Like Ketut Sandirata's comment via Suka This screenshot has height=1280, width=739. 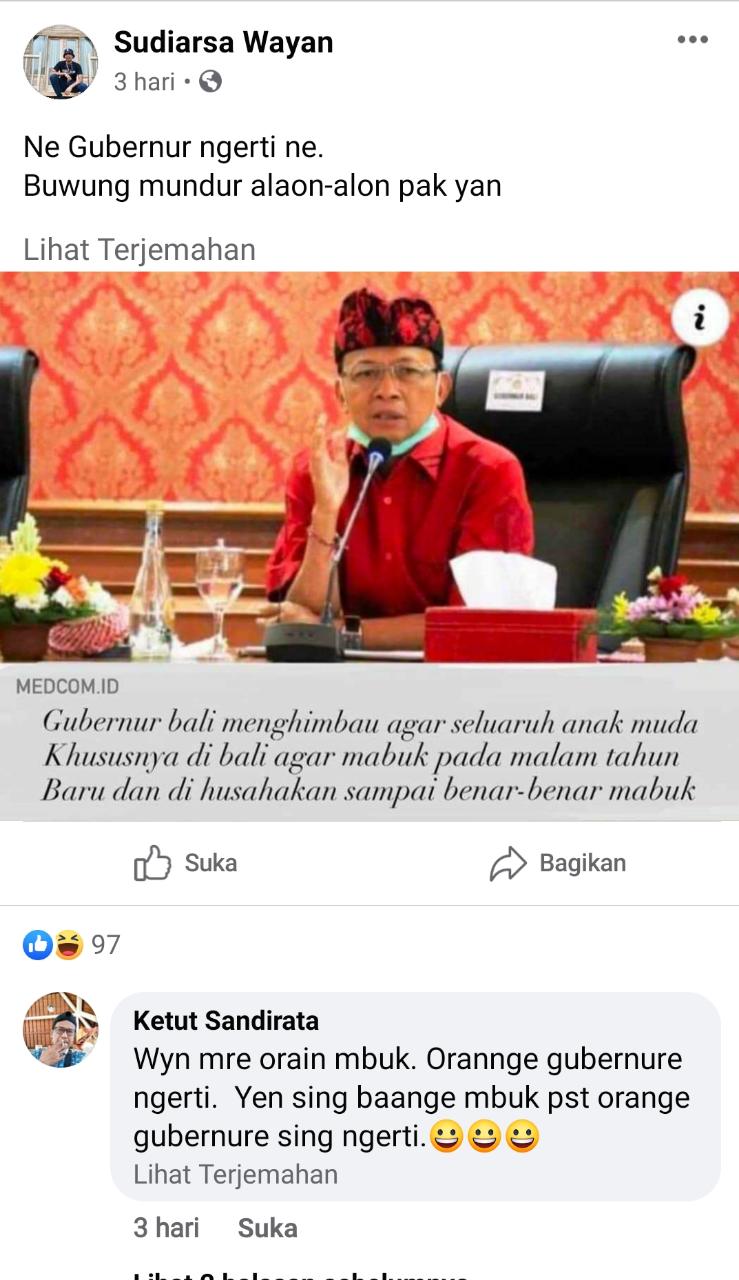click(x=267, y=1227)
